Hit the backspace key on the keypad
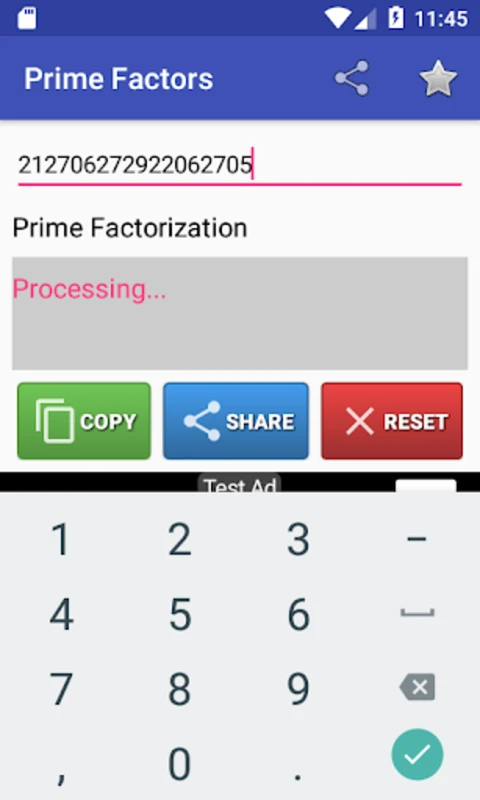The image size is (480, 800). point(417,687)
